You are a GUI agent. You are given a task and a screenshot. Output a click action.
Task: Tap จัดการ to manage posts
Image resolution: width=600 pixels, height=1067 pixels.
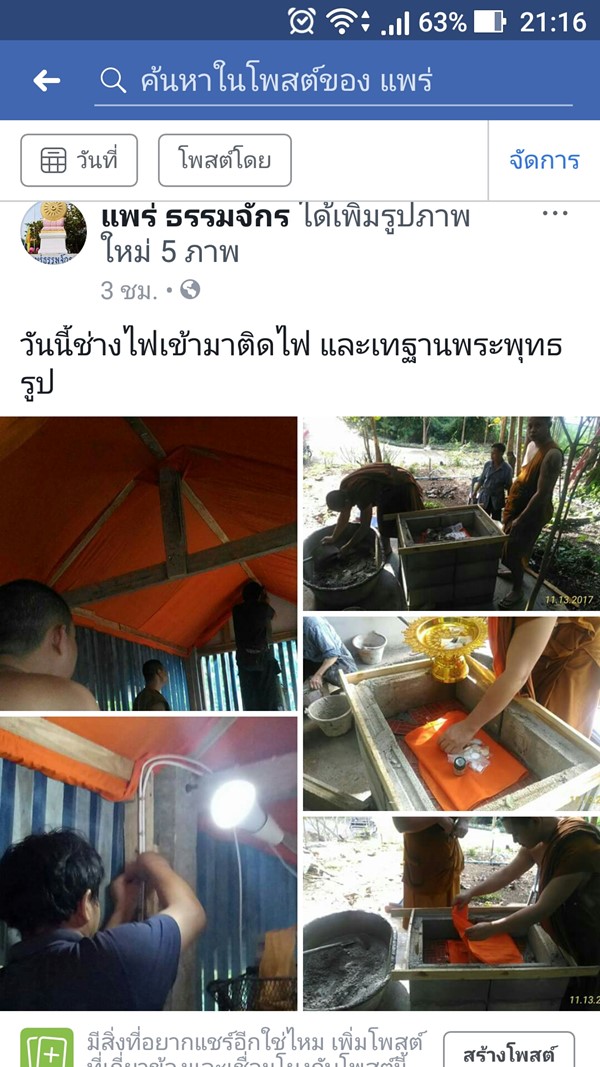[544, 161]
